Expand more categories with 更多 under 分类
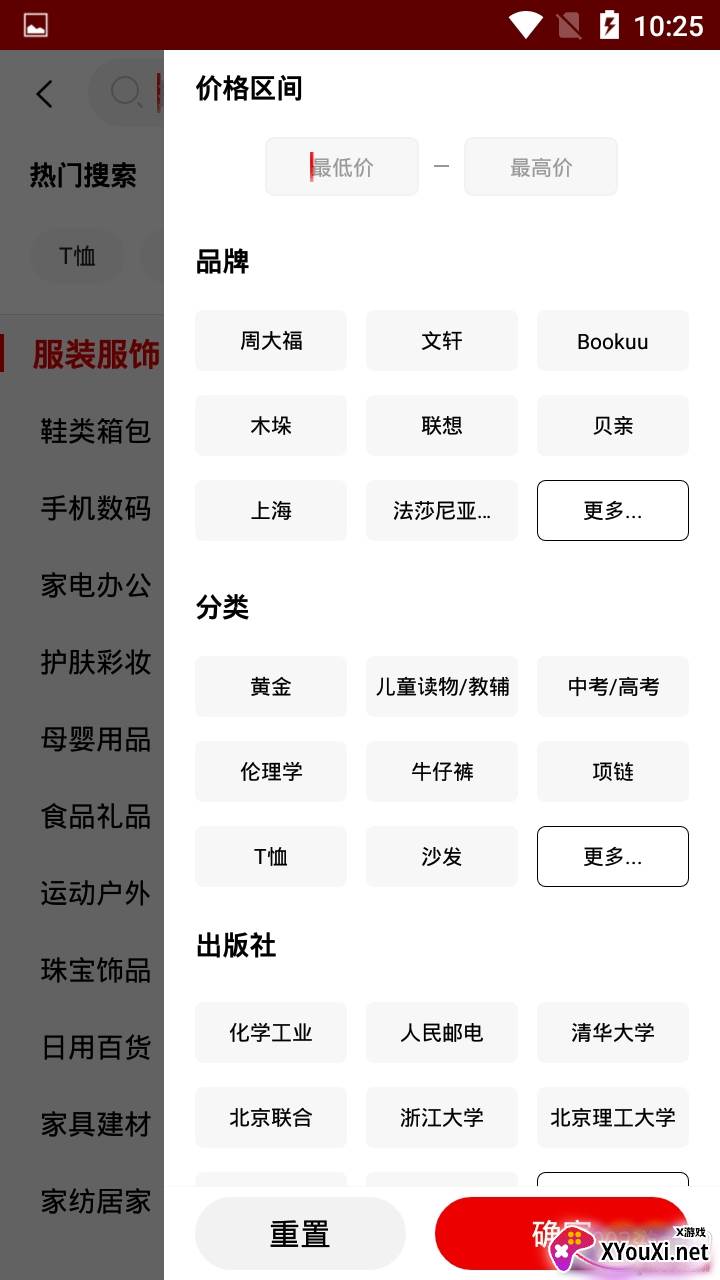This screenshot has height=1280, width=720. point(612,857)
